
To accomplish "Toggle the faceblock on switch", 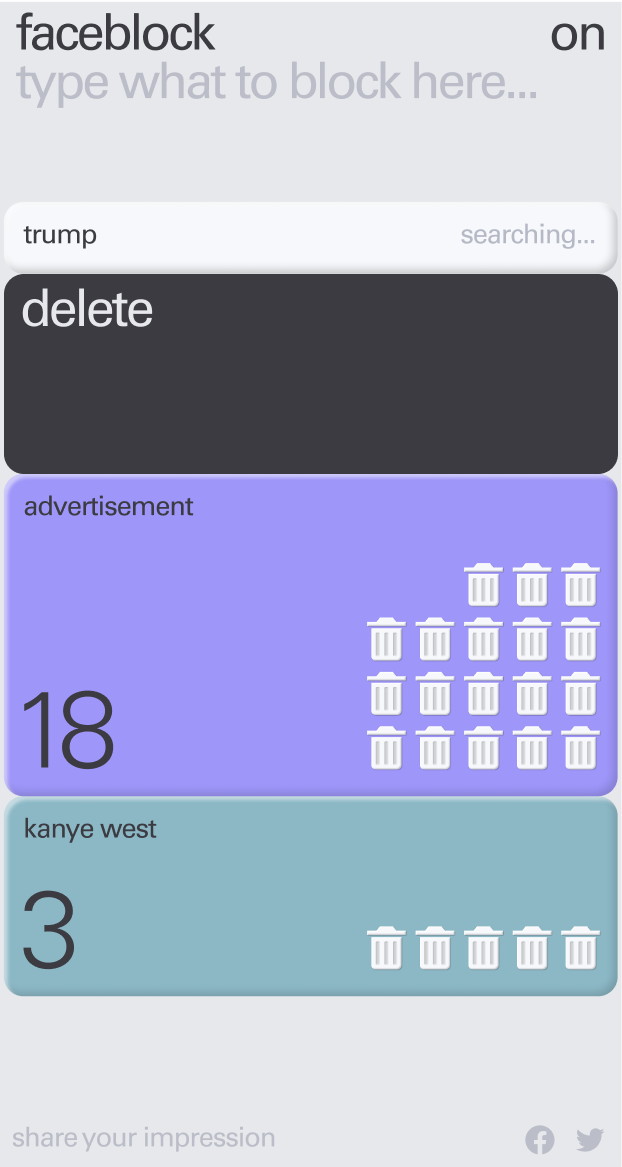I will (577, 34).
